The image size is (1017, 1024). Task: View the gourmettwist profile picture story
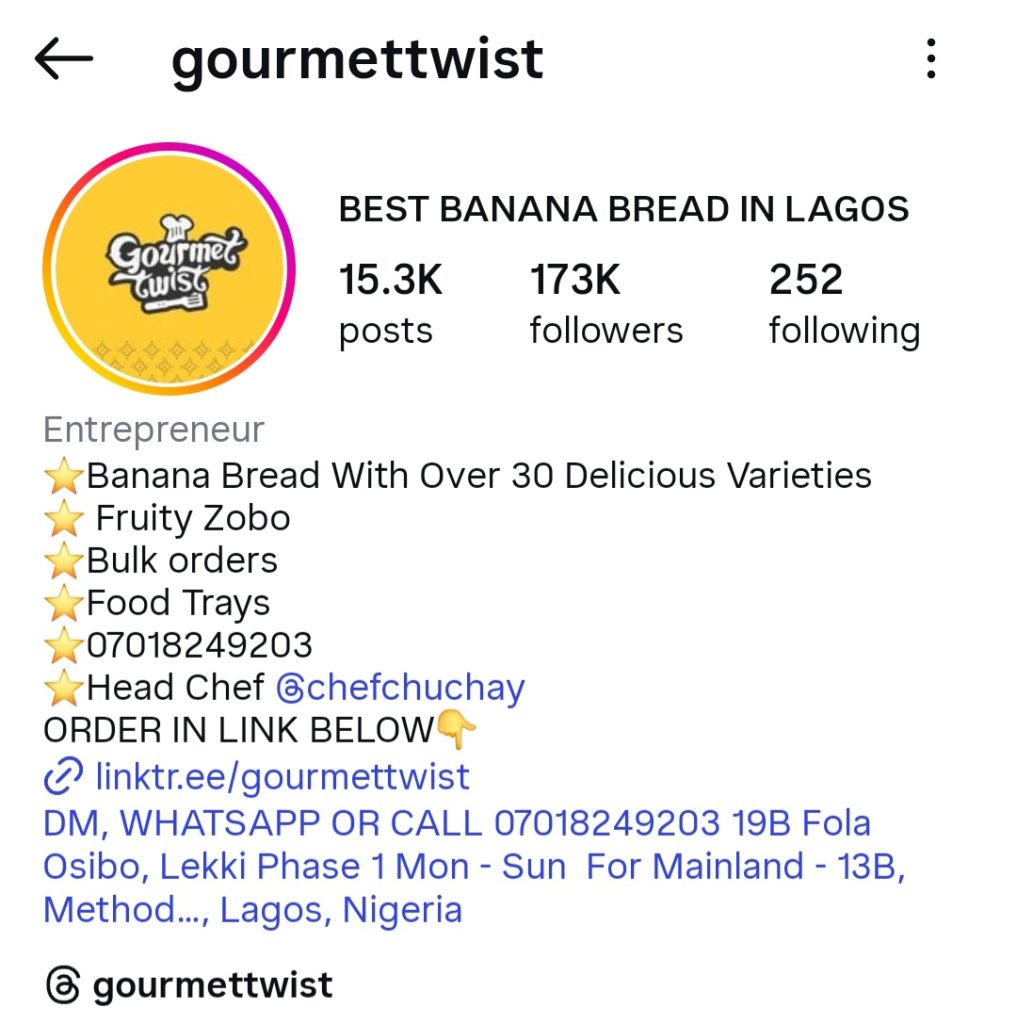(169, 269)
